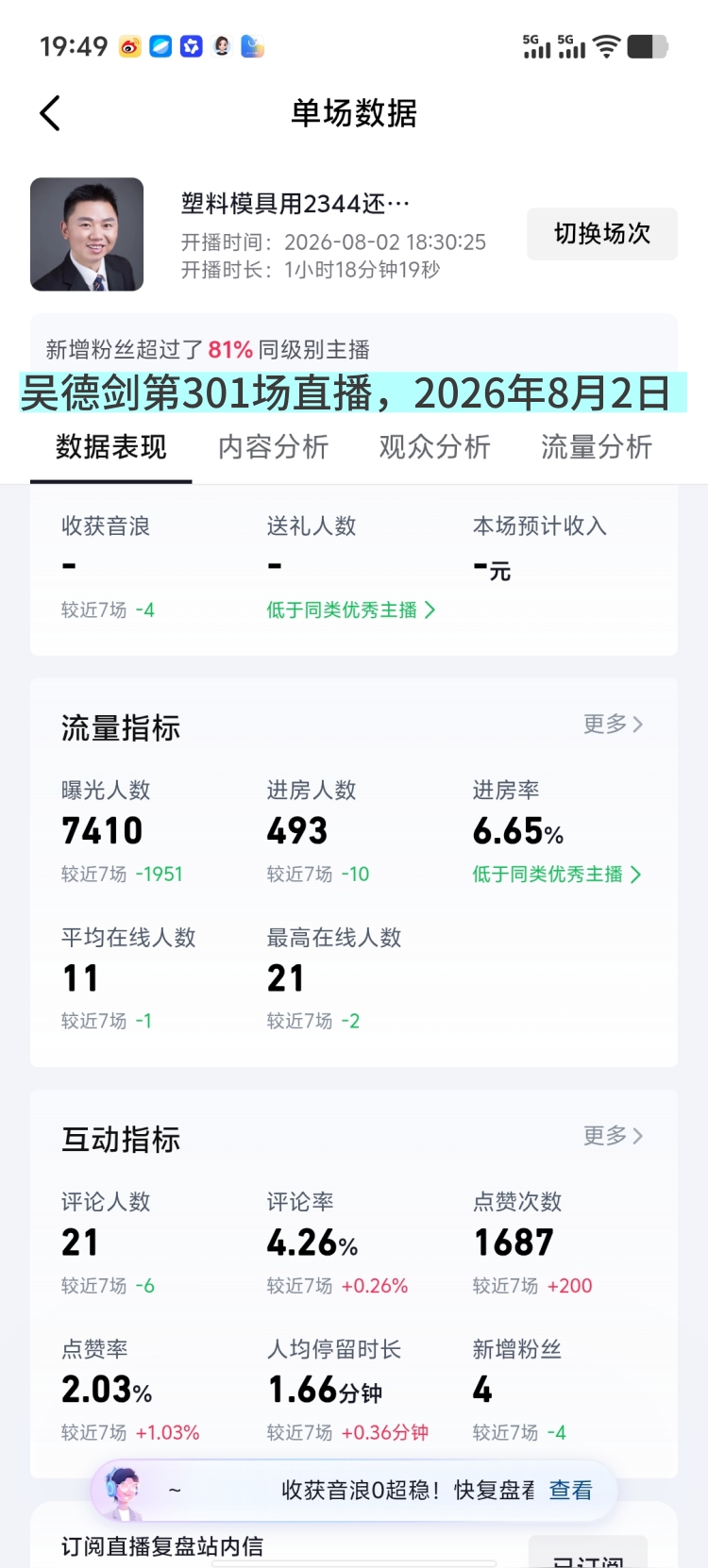
Task: Switch to the 内容分析 tab
Action: coord(274,447)
